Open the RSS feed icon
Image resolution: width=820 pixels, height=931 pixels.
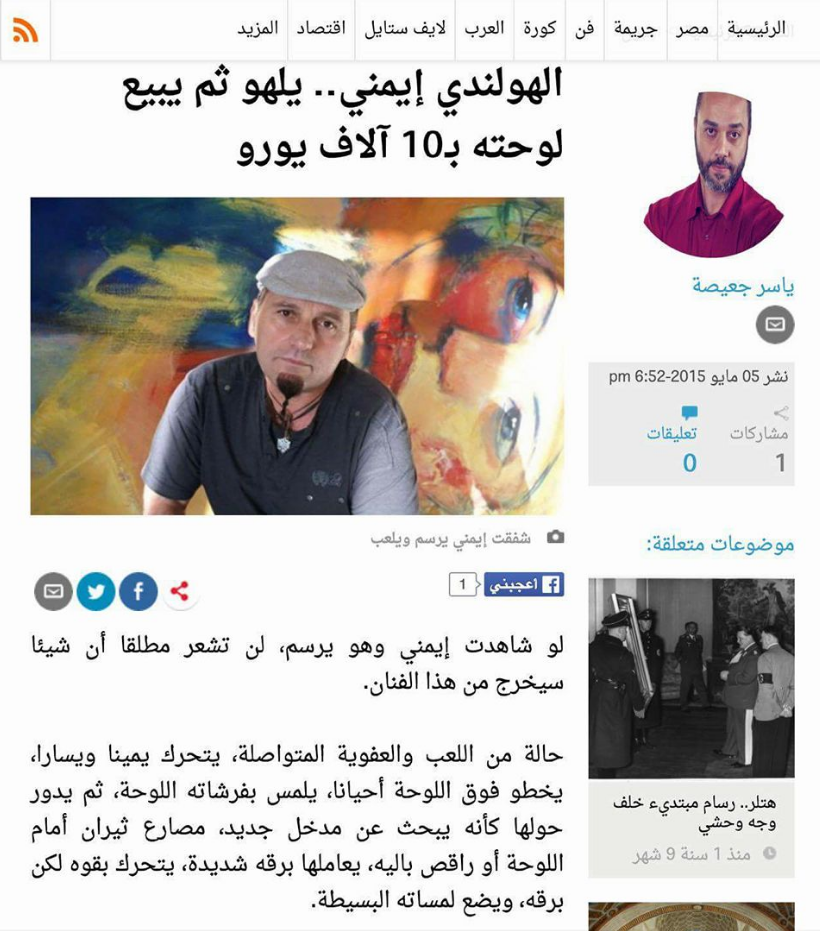25,30
